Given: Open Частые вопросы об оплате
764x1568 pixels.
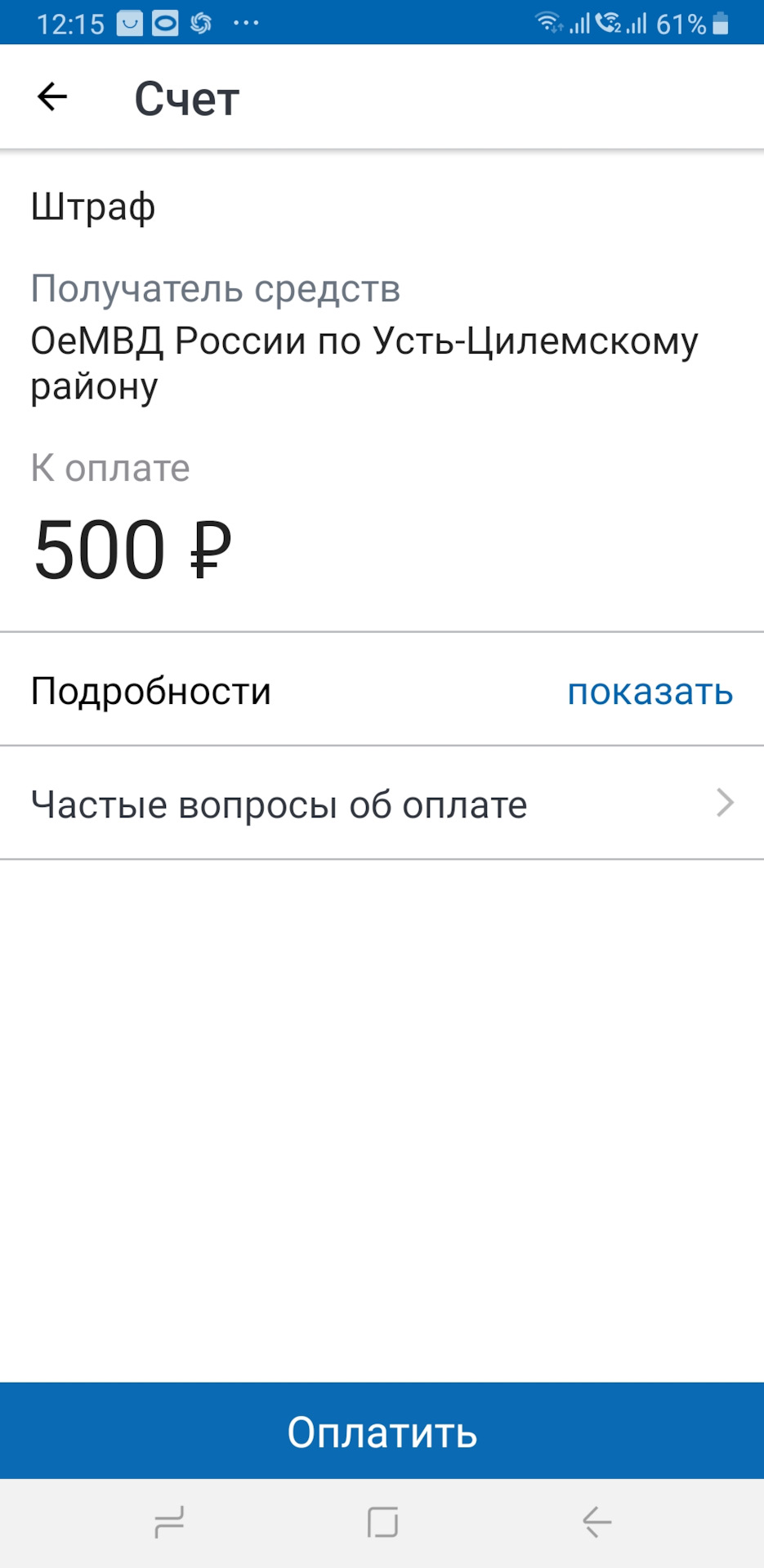Looking at the screenshot, I should [382, 804].
